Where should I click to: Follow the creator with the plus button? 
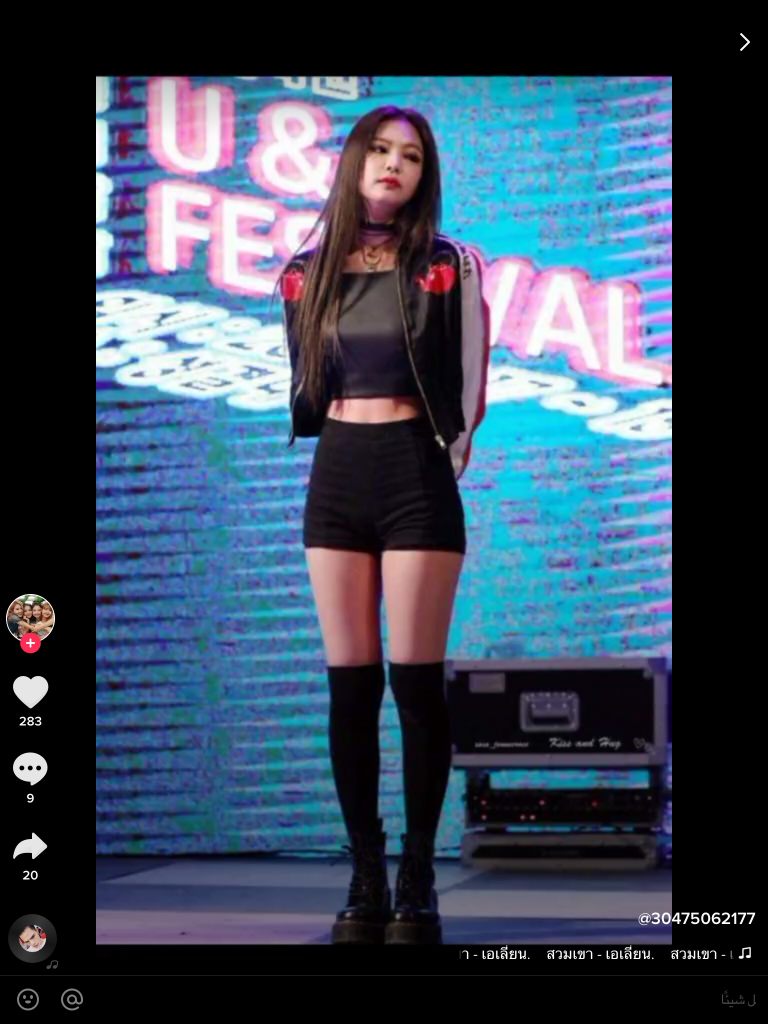[x=31, y=643]
